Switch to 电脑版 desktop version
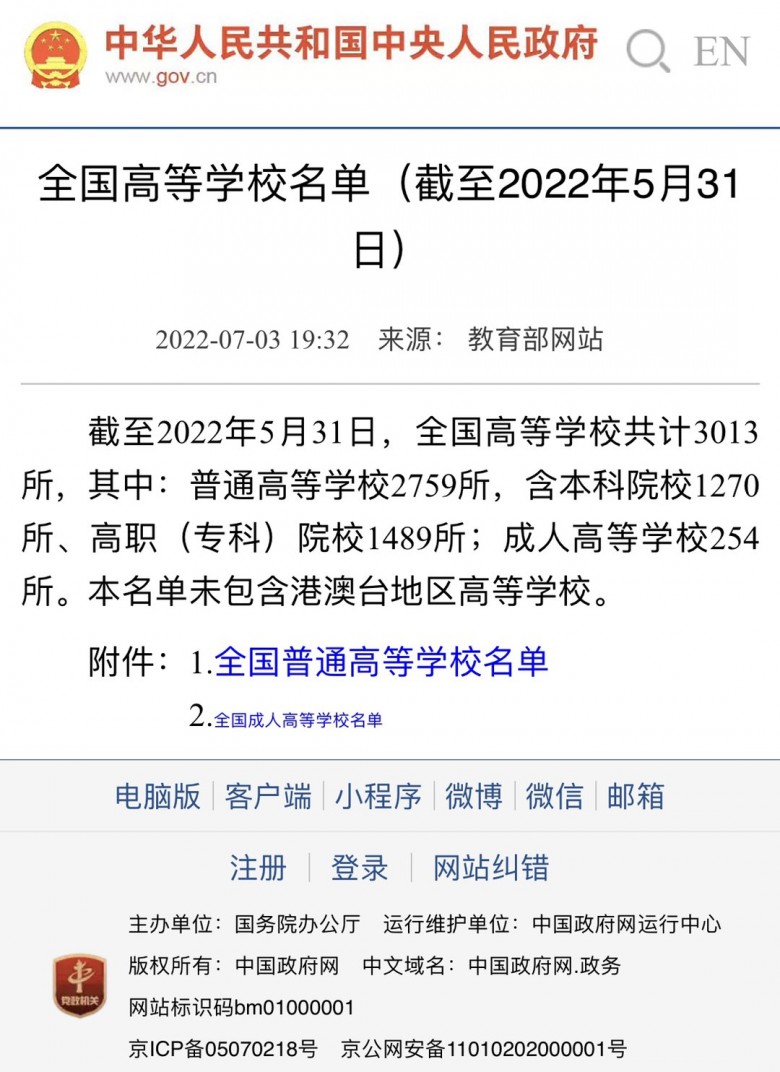This screenshot has height=1072, width=780. click(158, 796)
